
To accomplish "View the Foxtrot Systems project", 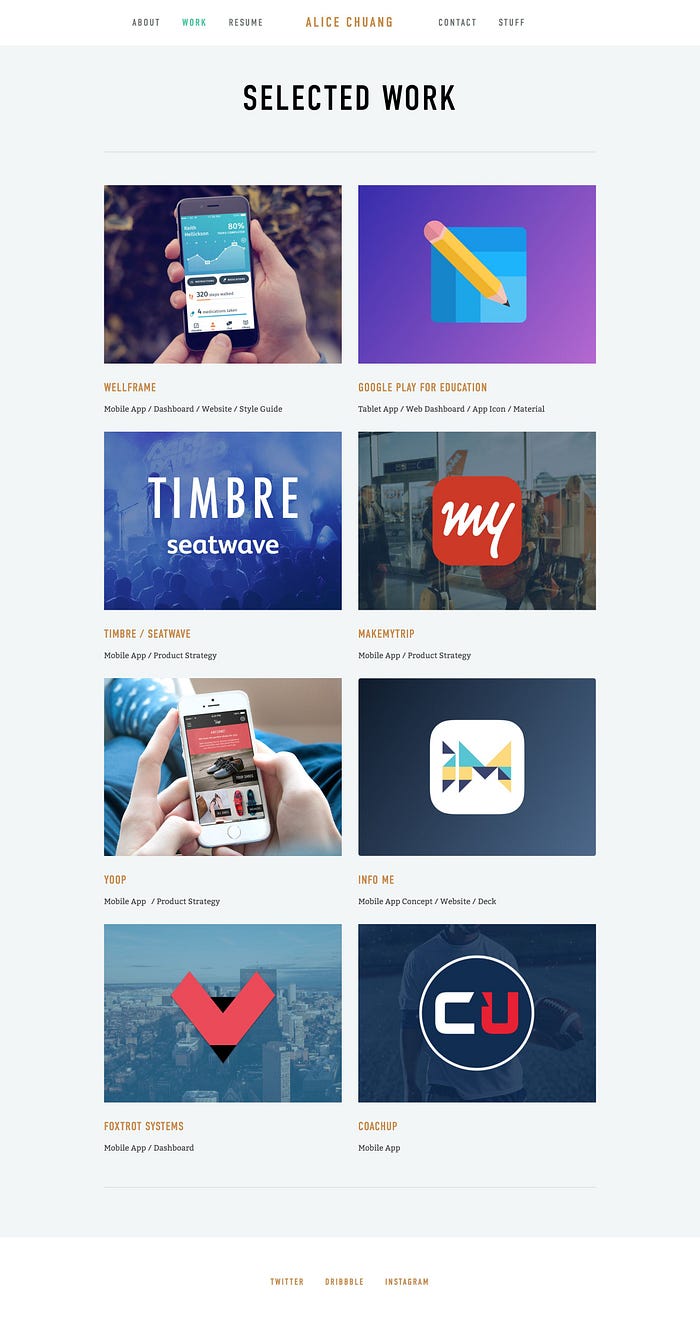I will pyautogui.click(x=222, y=1013).
